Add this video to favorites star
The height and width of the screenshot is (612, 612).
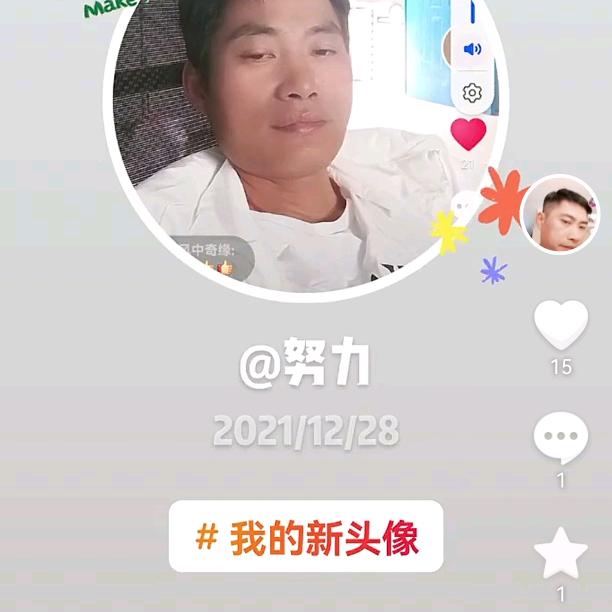(x=560, y=553)
